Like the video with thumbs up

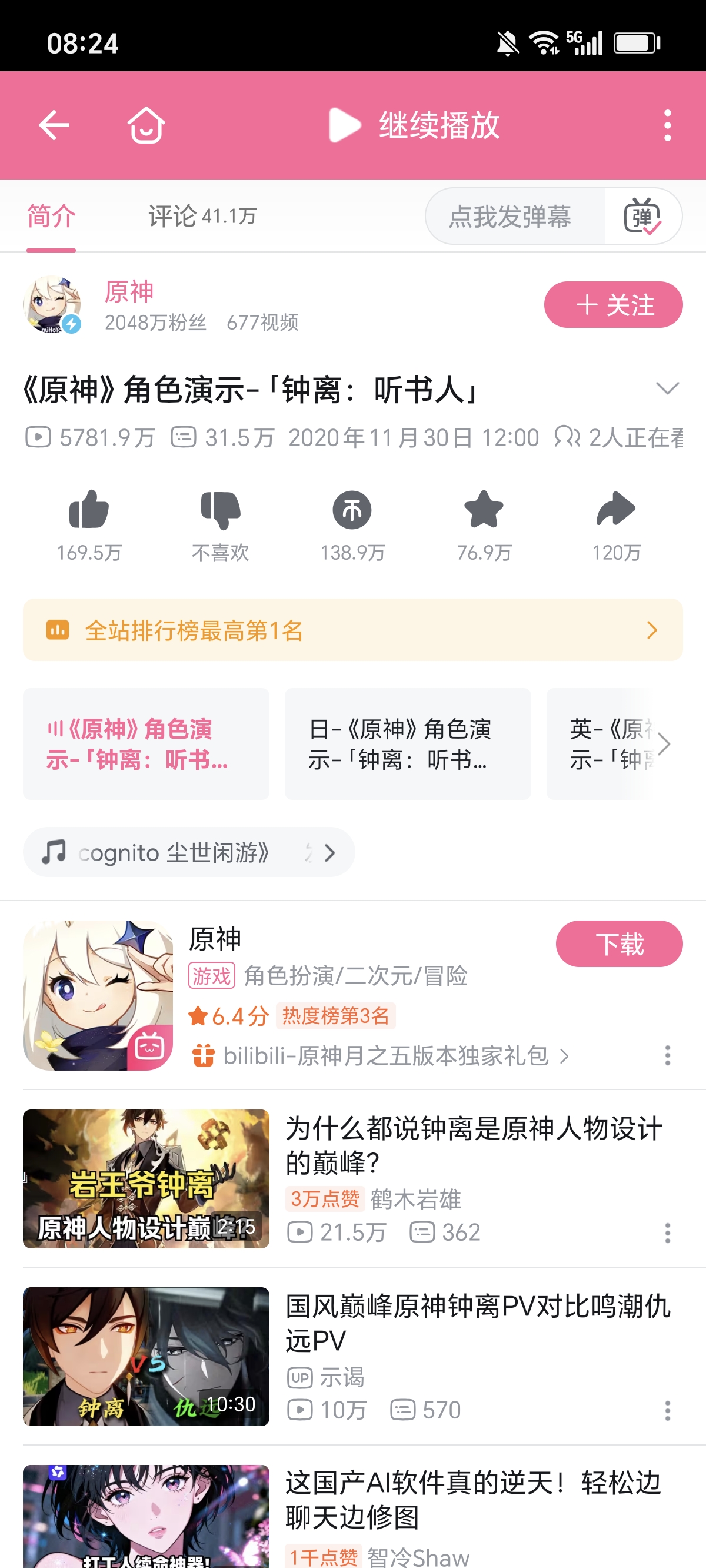89,510
